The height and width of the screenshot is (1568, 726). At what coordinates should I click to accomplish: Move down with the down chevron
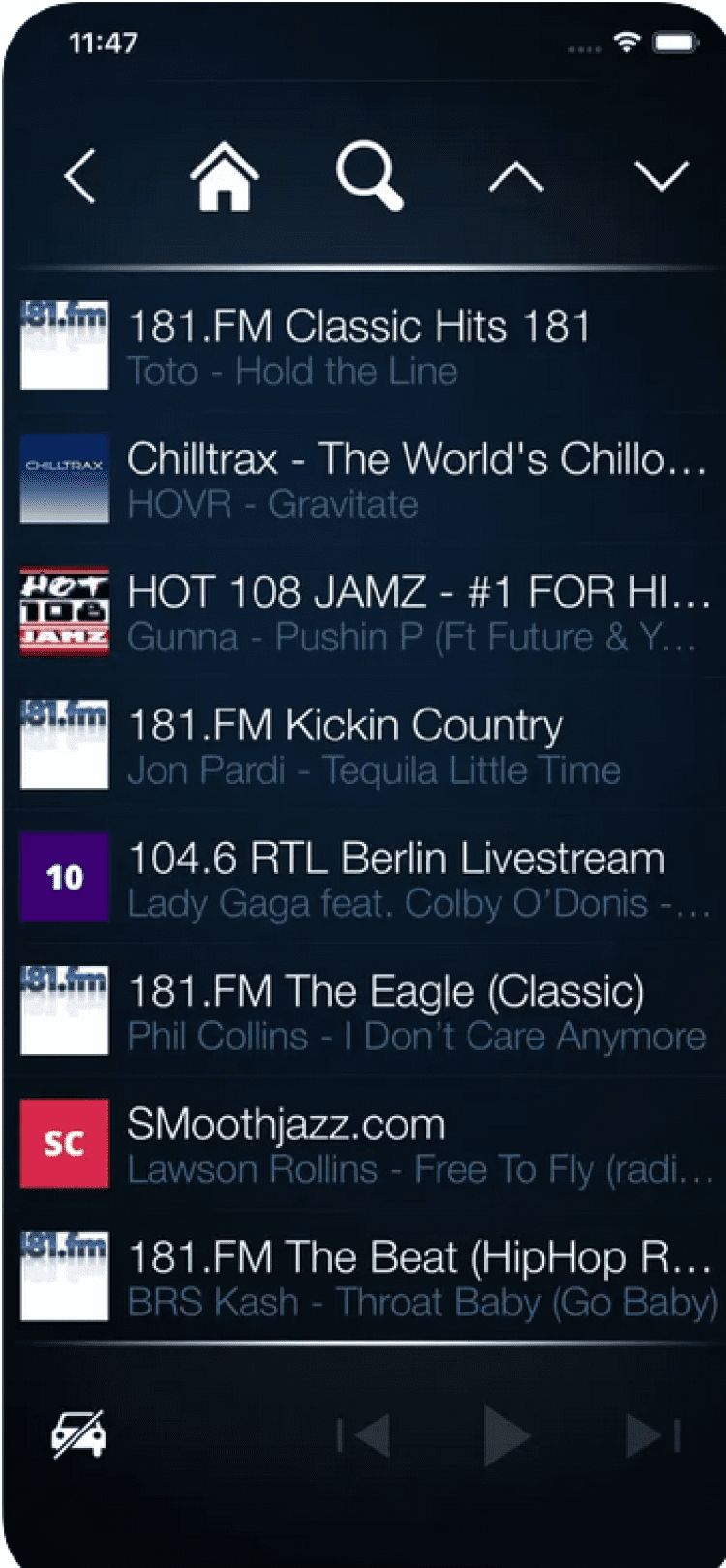tap(661, 176)
